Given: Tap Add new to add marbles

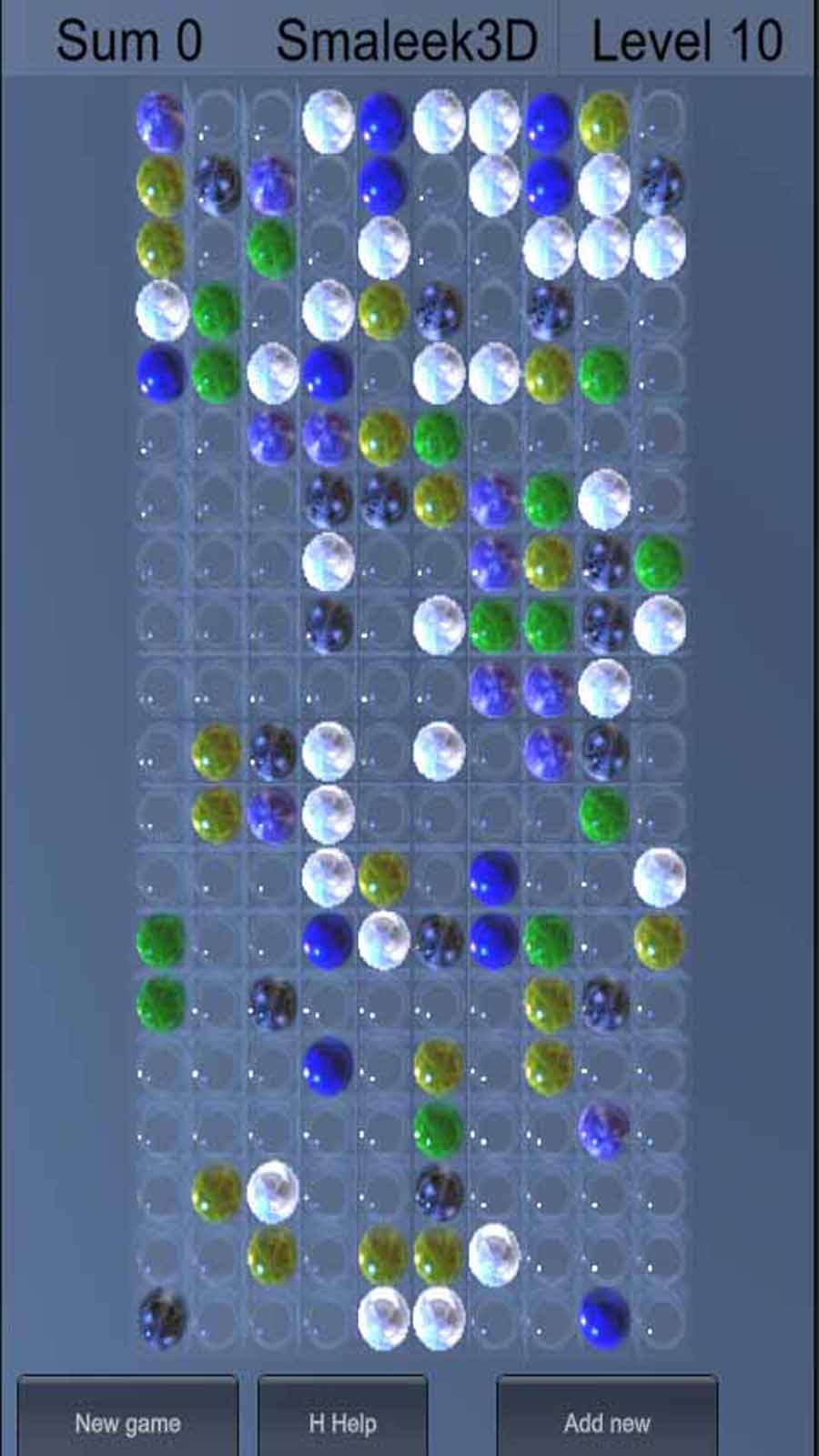Looking at the screenshot, I should (607, 1421).
